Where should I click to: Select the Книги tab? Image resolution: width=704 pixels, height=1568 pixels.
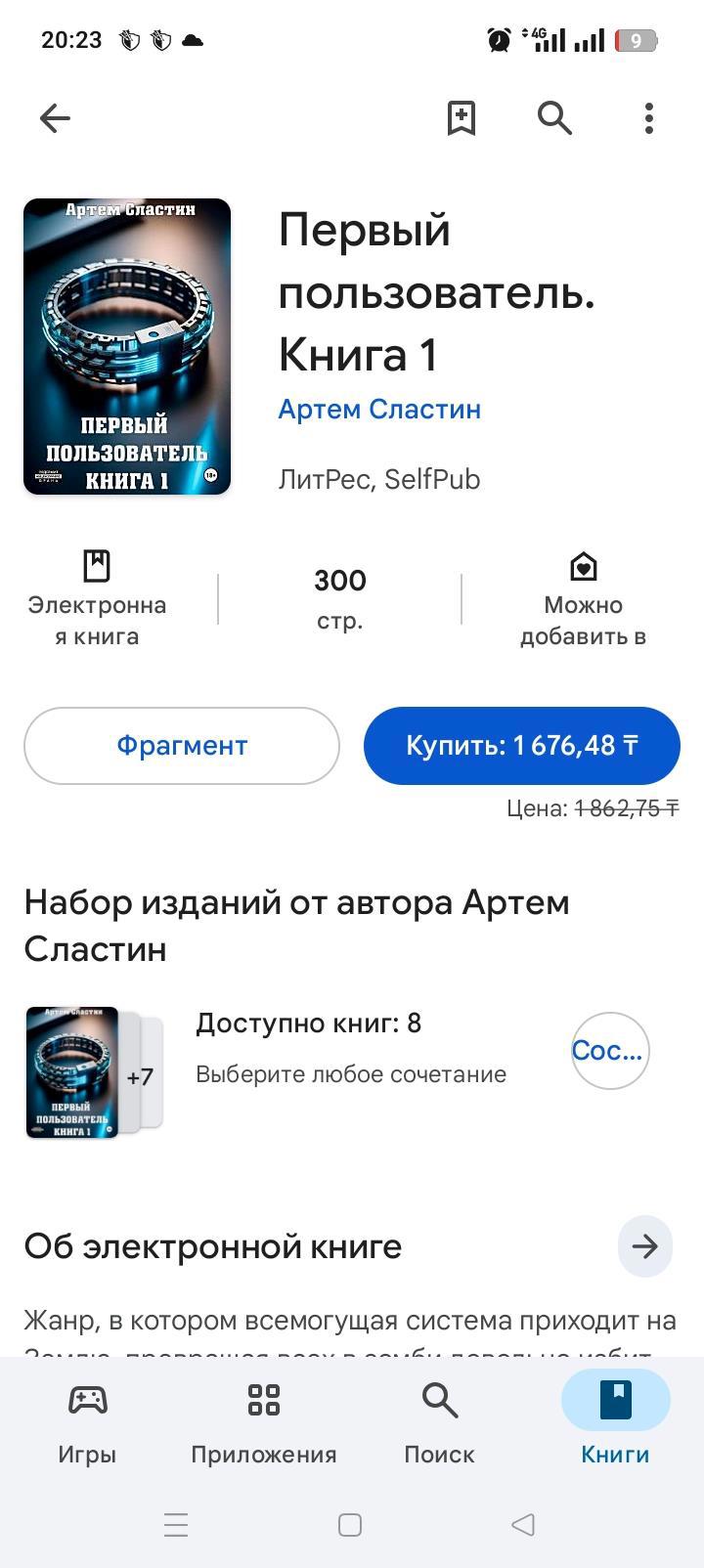pyautogui.click(x=615, y=1422)
